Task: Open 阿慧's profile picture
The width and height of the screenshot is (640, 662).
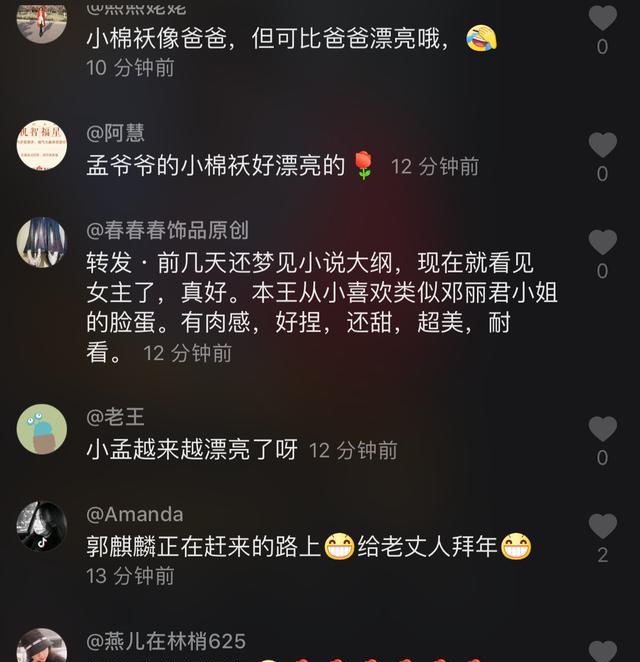Action: 42,146
